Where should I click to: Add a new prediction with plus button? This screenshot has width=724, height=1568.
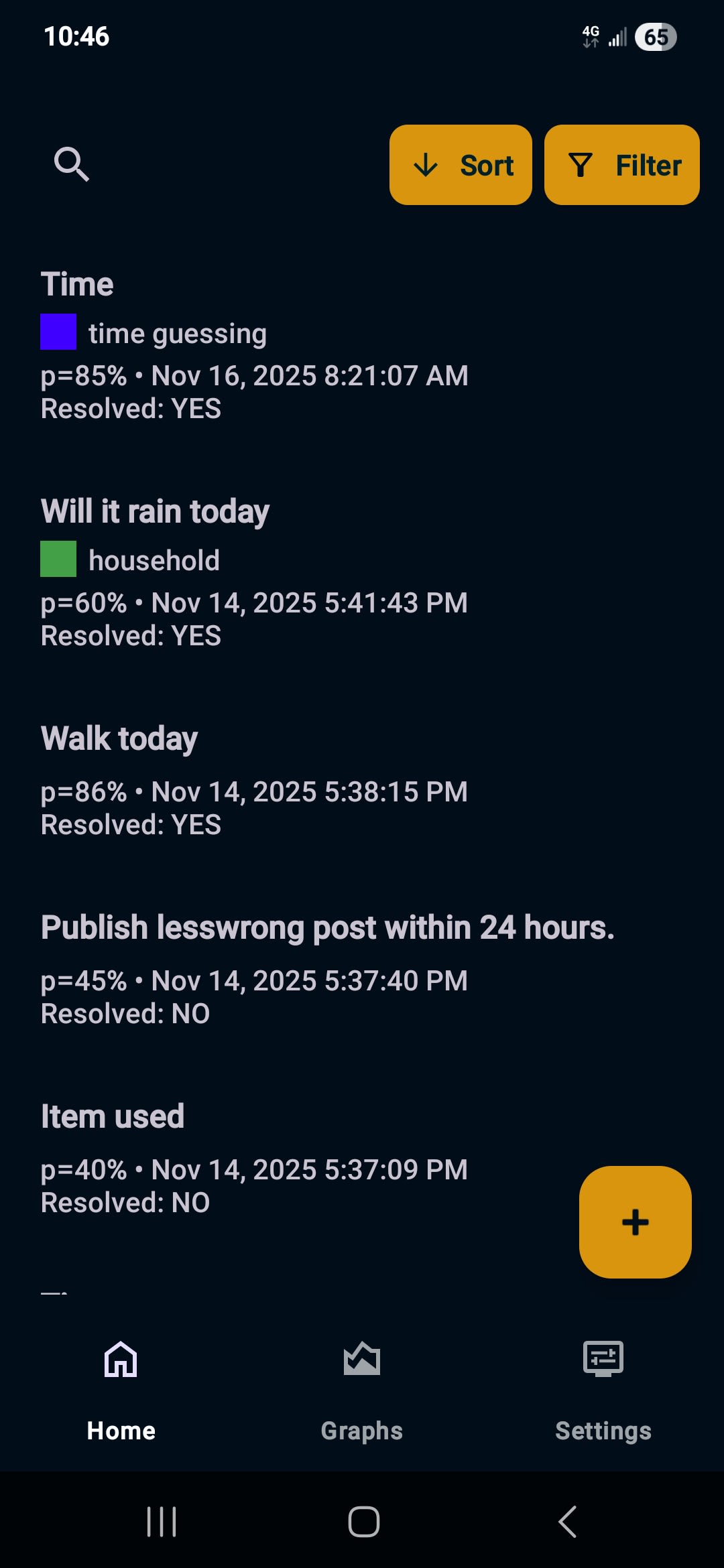(x=635, y=1222)
